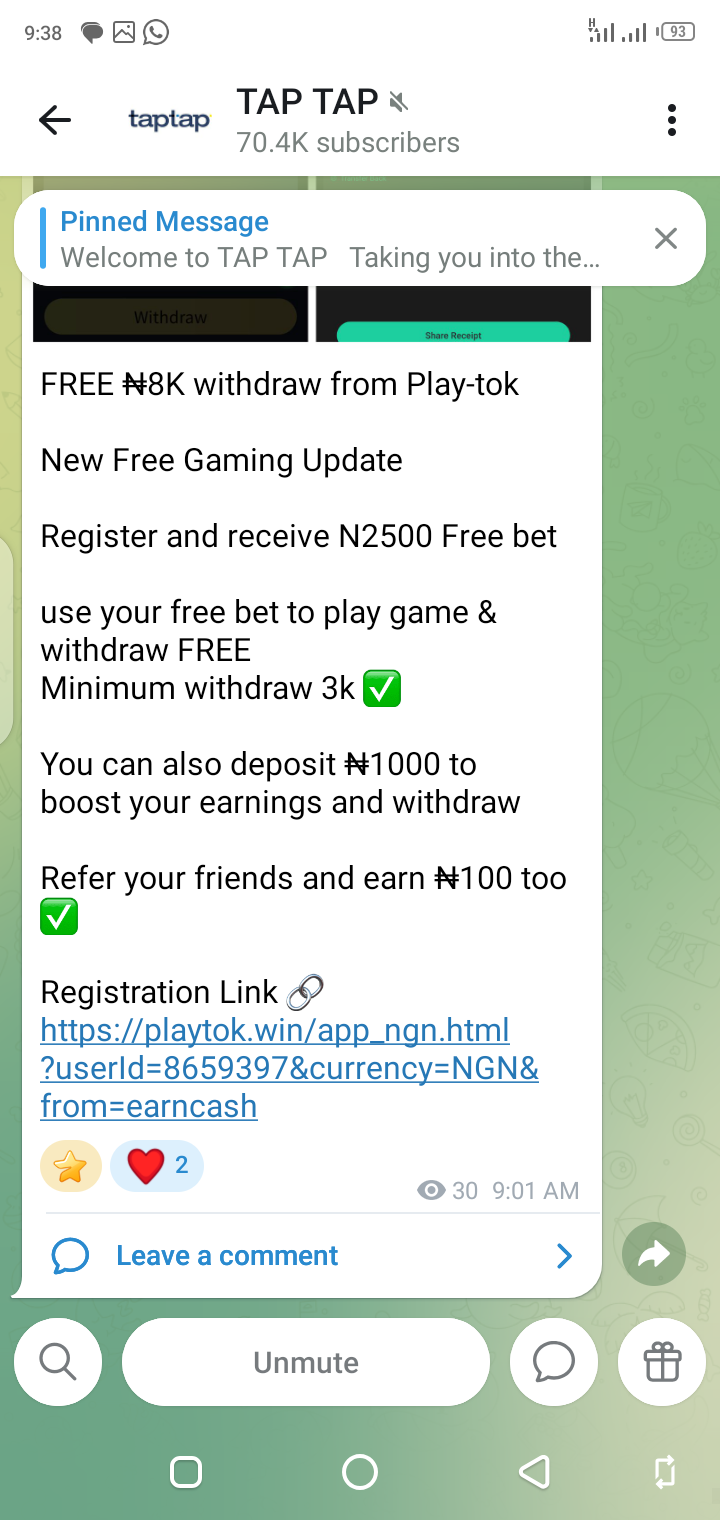Go to the phone home screen
The image size is (720, 1520).
(360, 1472)
